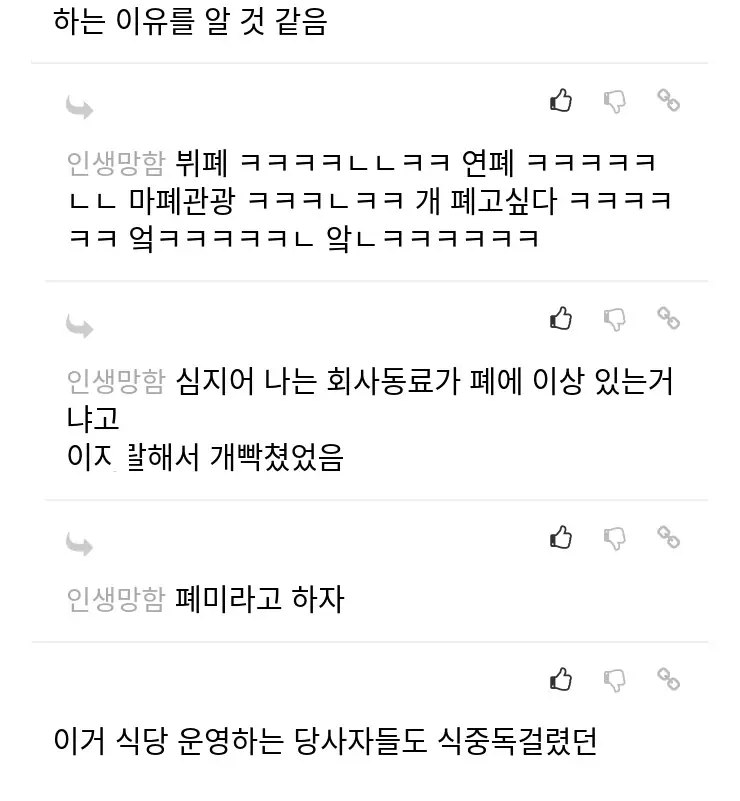Dislike the comment starting with 뷔폐
Screen dimensions: 740x801
(615, 100)
